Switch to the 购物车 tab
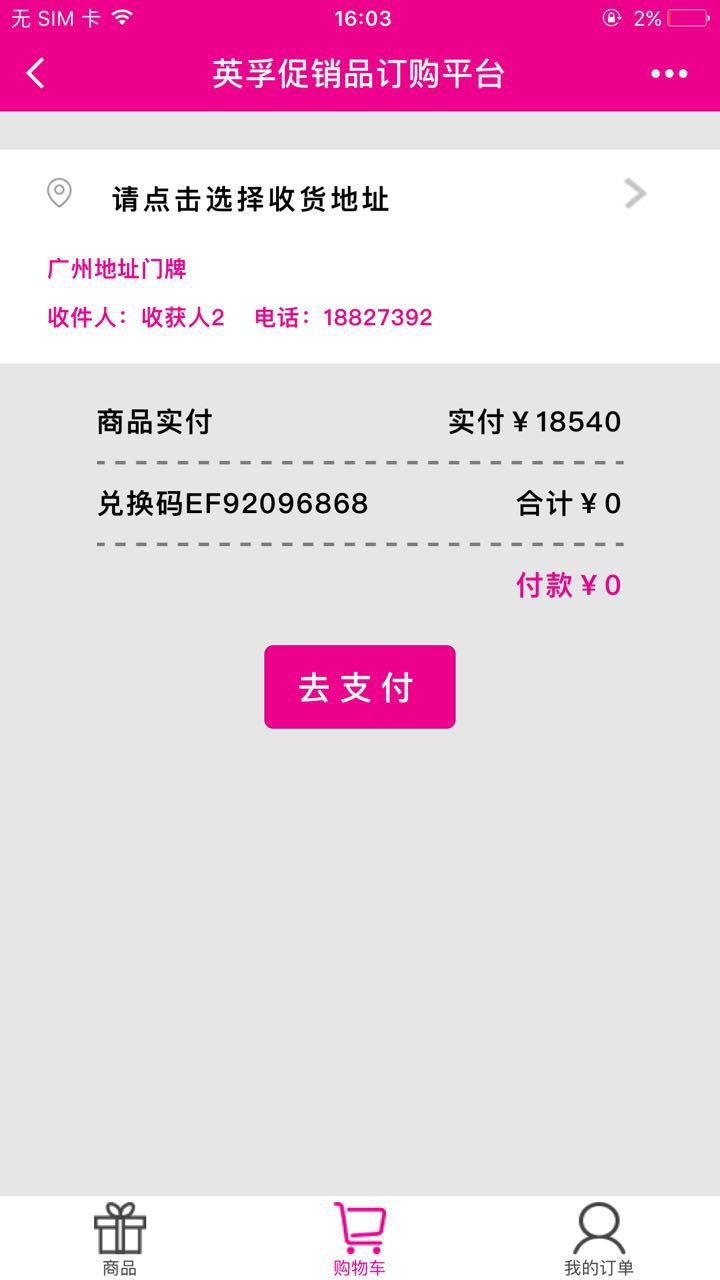This screenshot has height=1280, width=720. [359, 1240]
